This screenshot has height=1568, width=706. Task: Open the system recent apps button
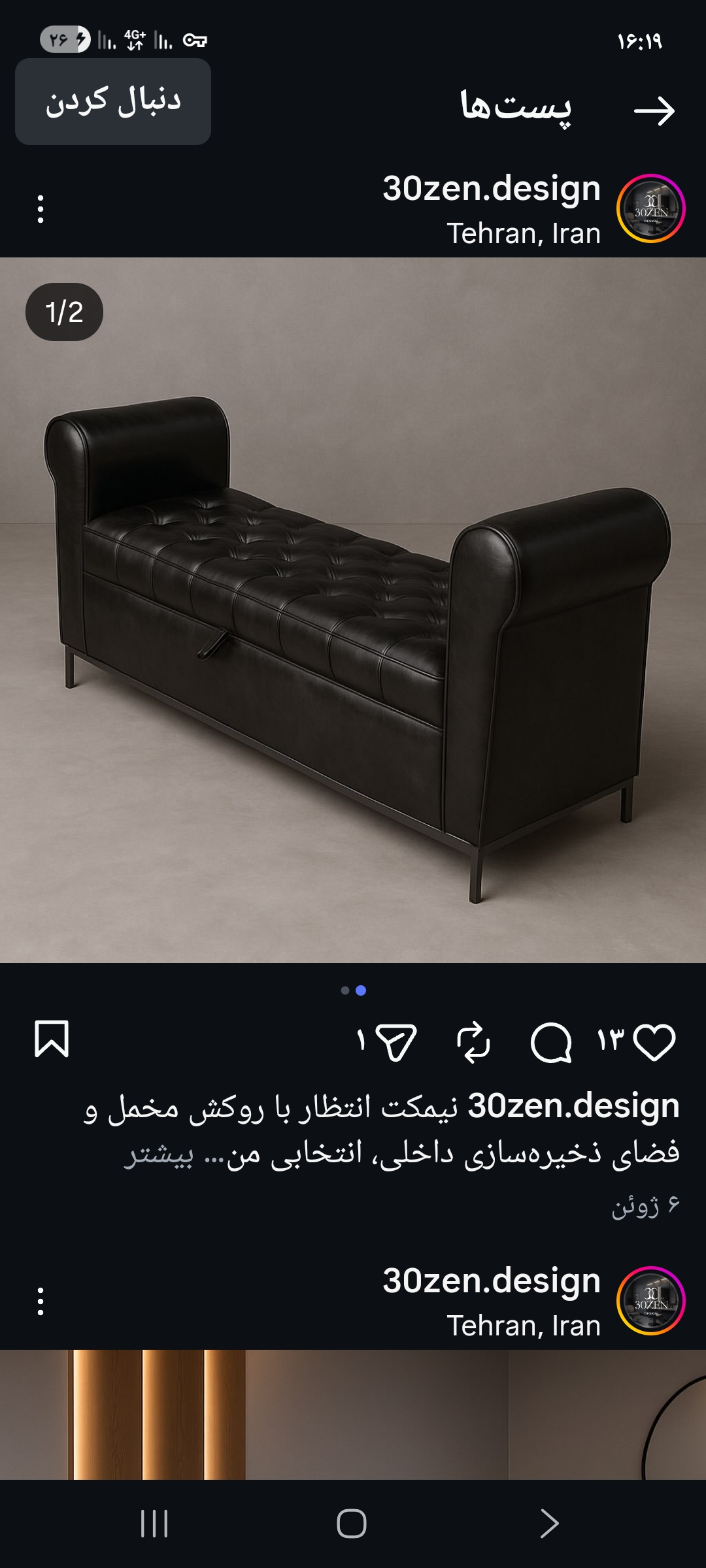[x=155, y=1524]
